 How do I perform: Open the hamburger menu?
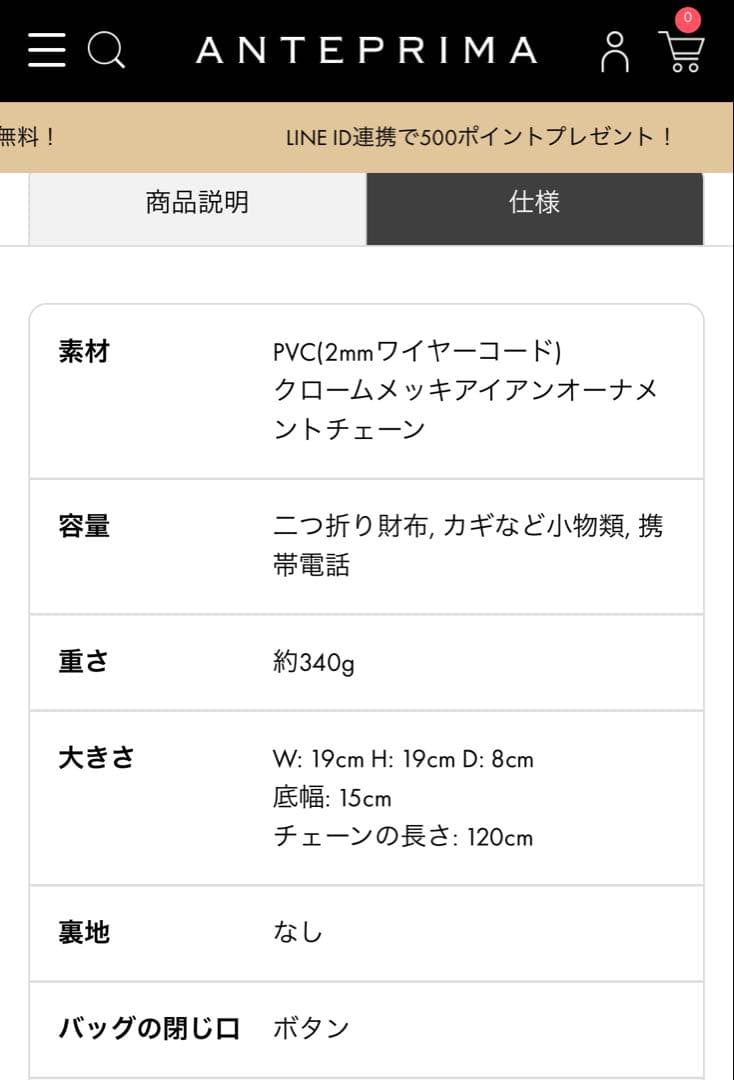coord(46,49)
